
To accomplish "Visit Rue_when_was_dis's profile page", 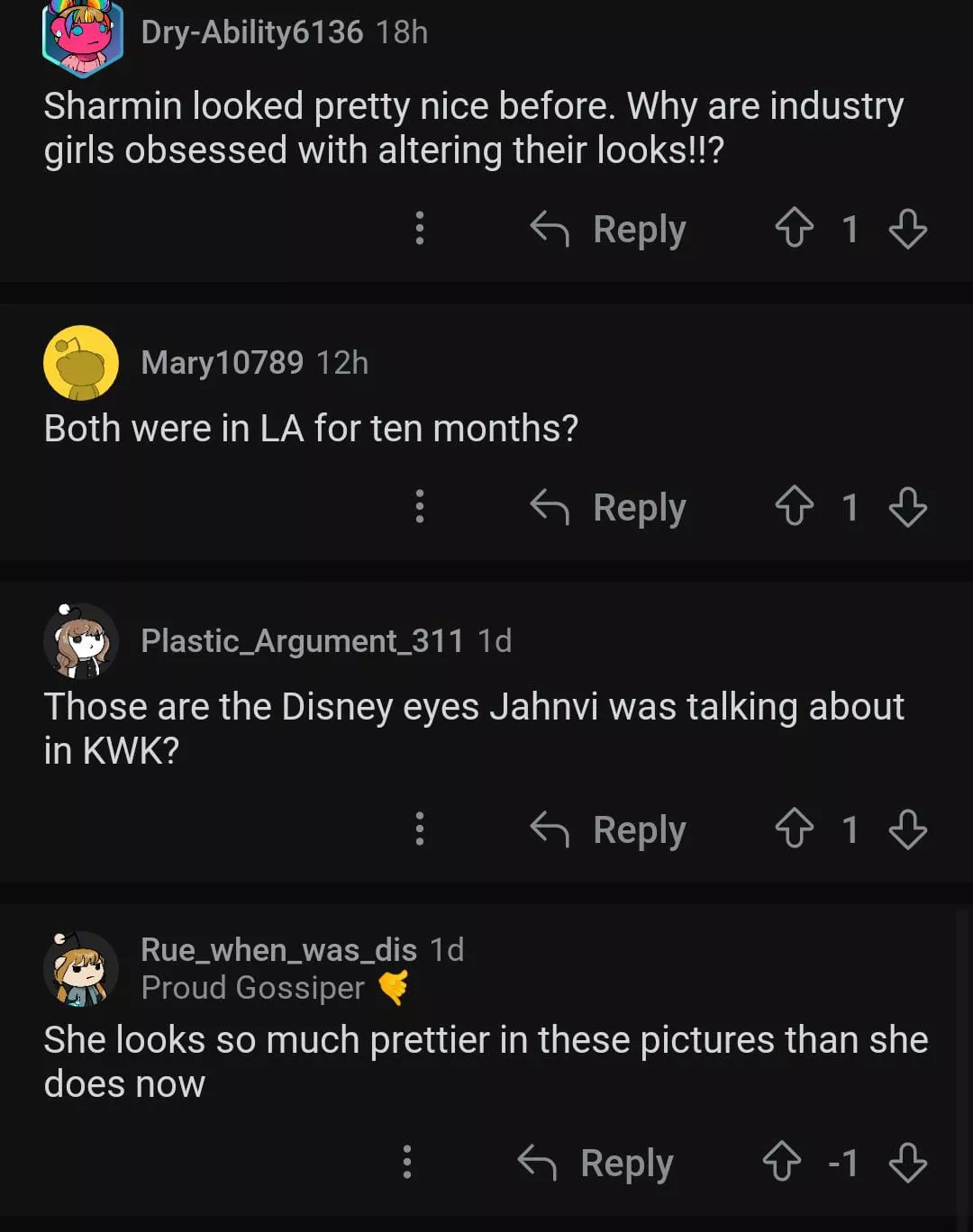I will pos(278,950).
